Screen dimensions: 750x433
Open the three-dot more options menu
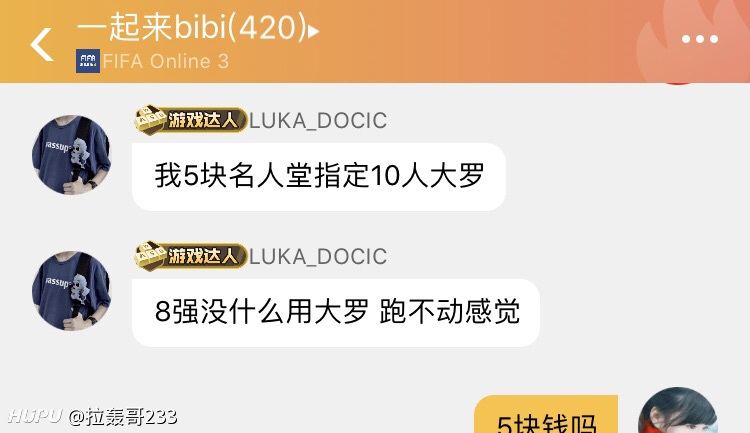(699, 39)
